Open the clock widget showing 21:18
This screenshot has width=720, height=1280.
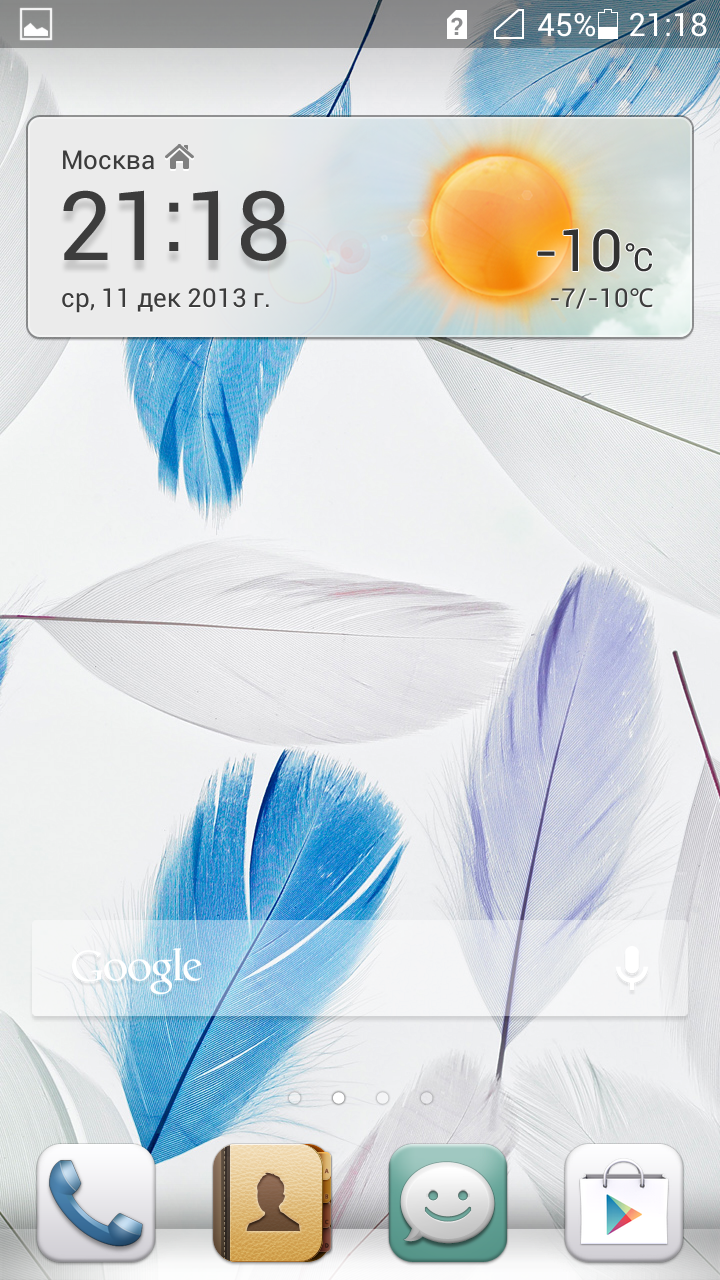point(175,227)
